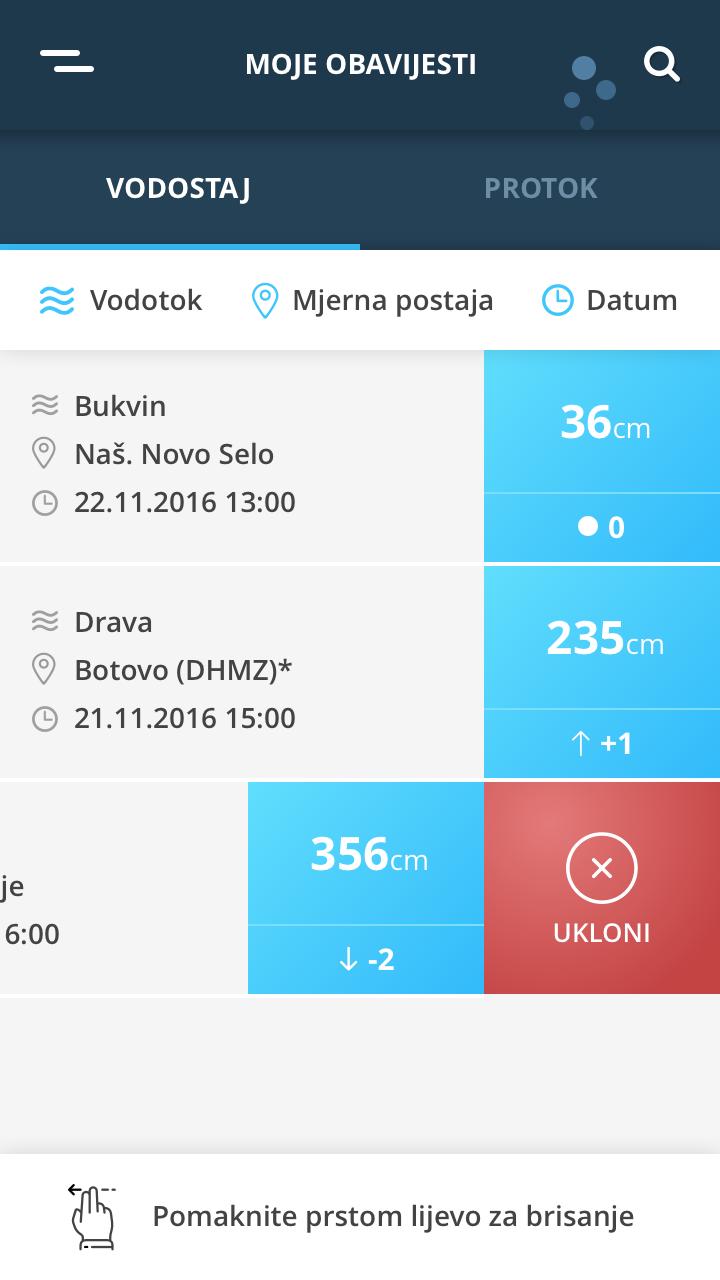Sort by Datum

(x=610, y=300)
